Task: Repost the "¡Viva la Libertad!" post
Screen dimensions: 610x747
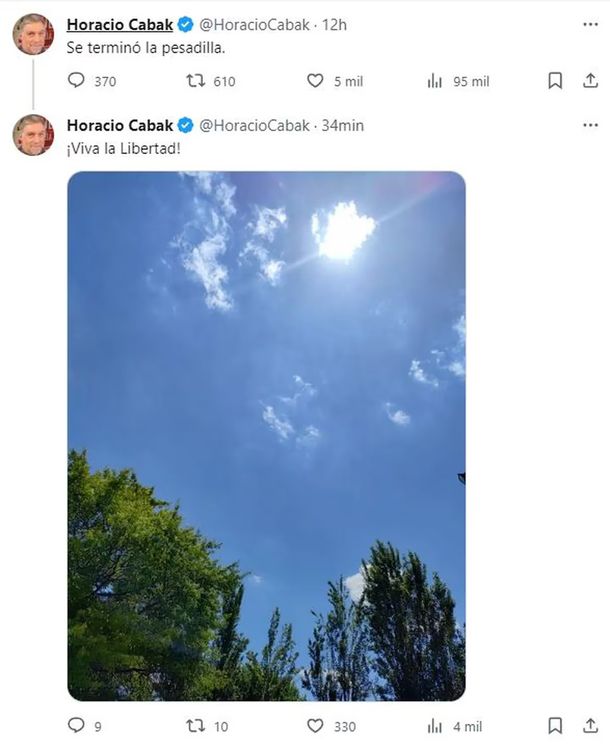Action: tap(195, 726)
